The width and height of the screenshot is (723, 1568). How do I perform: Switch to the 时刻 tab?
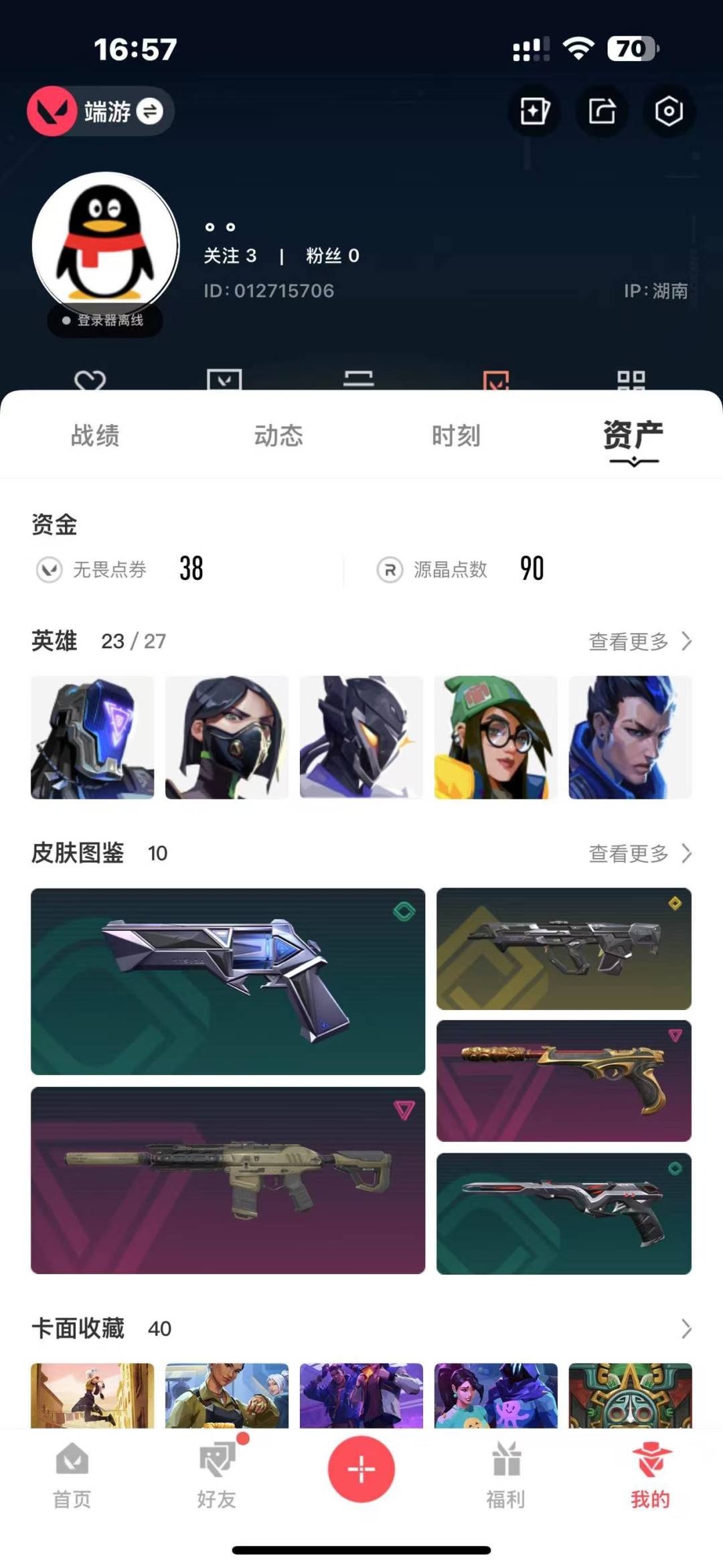[456, 436]
